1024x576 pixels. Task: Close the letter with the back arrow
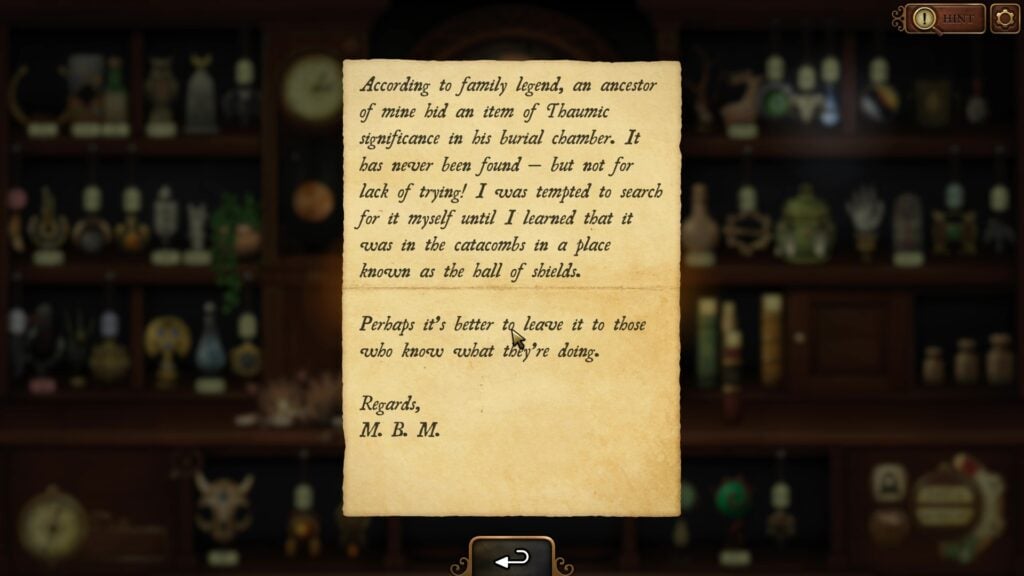pos(512,559)
